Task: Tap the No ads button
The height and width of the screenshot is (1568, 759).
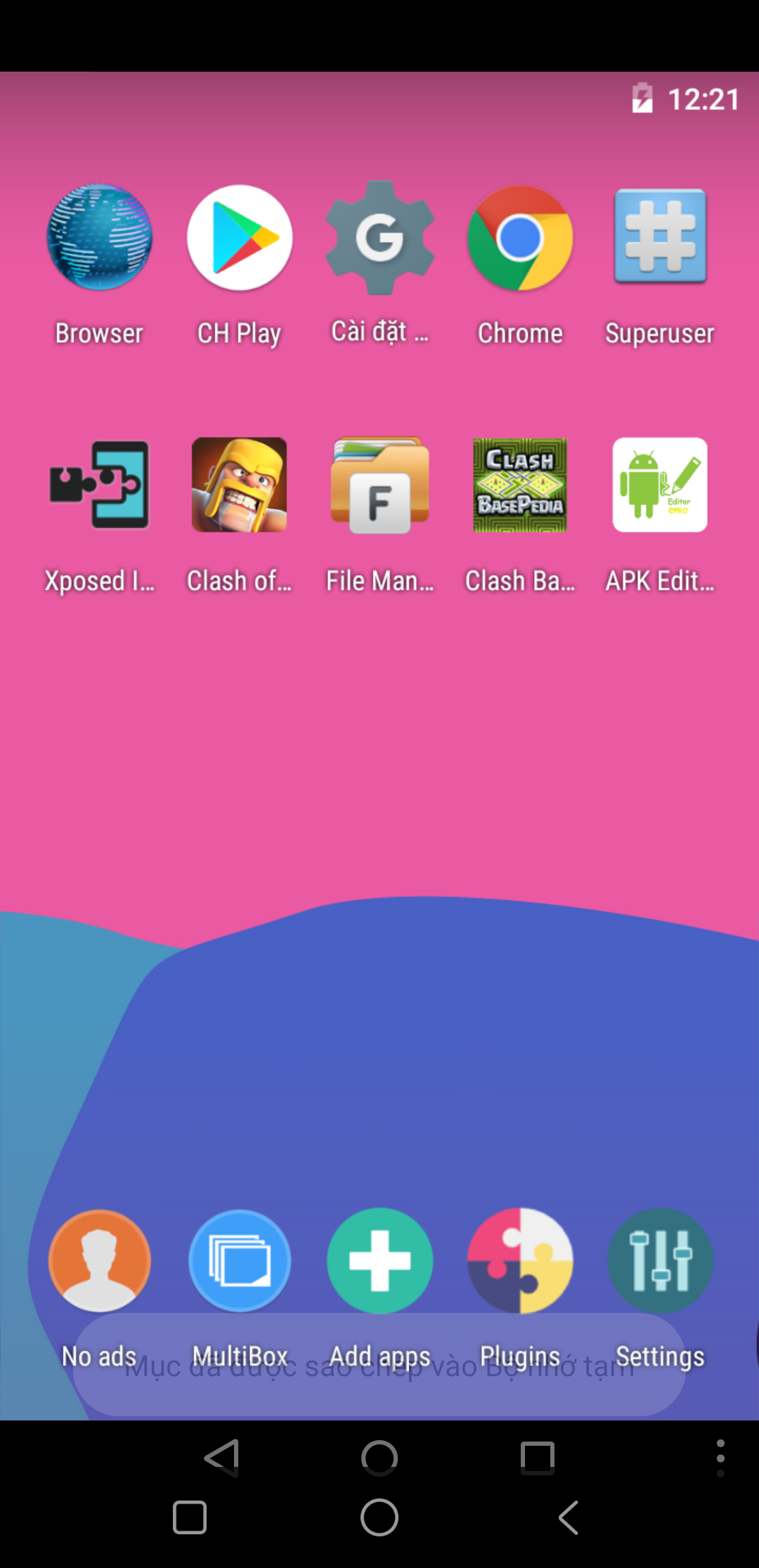Action: 99,1261
